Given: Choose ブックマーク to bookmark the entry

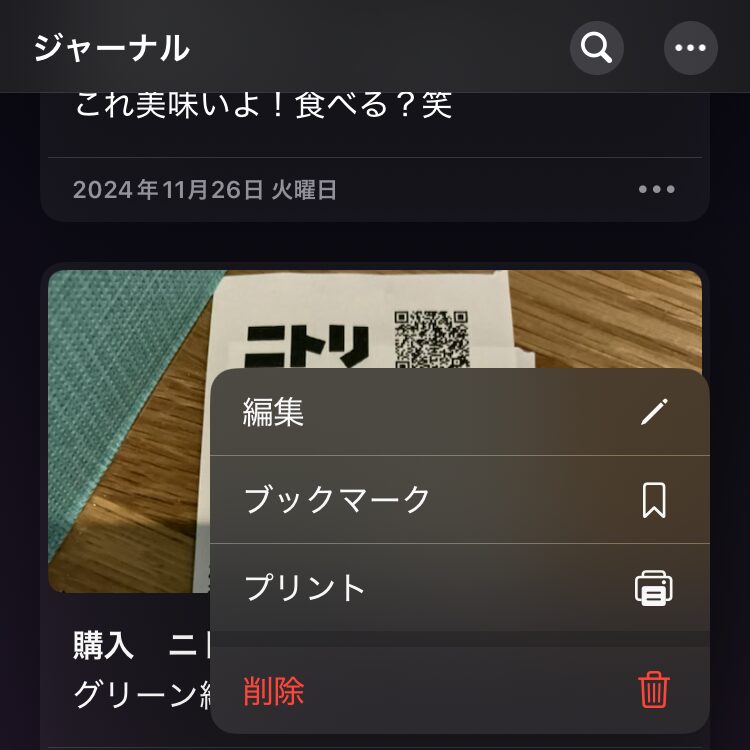Looking at the screenshot, I should (459, 500).
